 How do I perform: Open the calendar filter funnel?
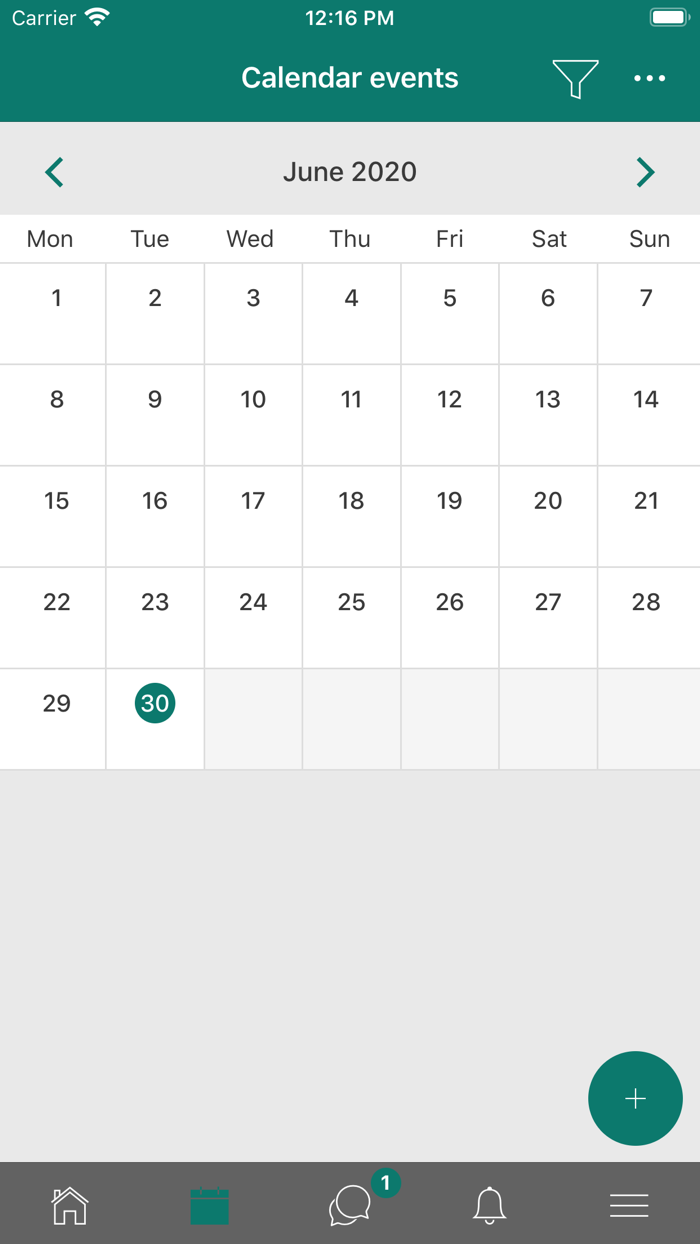pyautogui.click(x=575, y=78)
